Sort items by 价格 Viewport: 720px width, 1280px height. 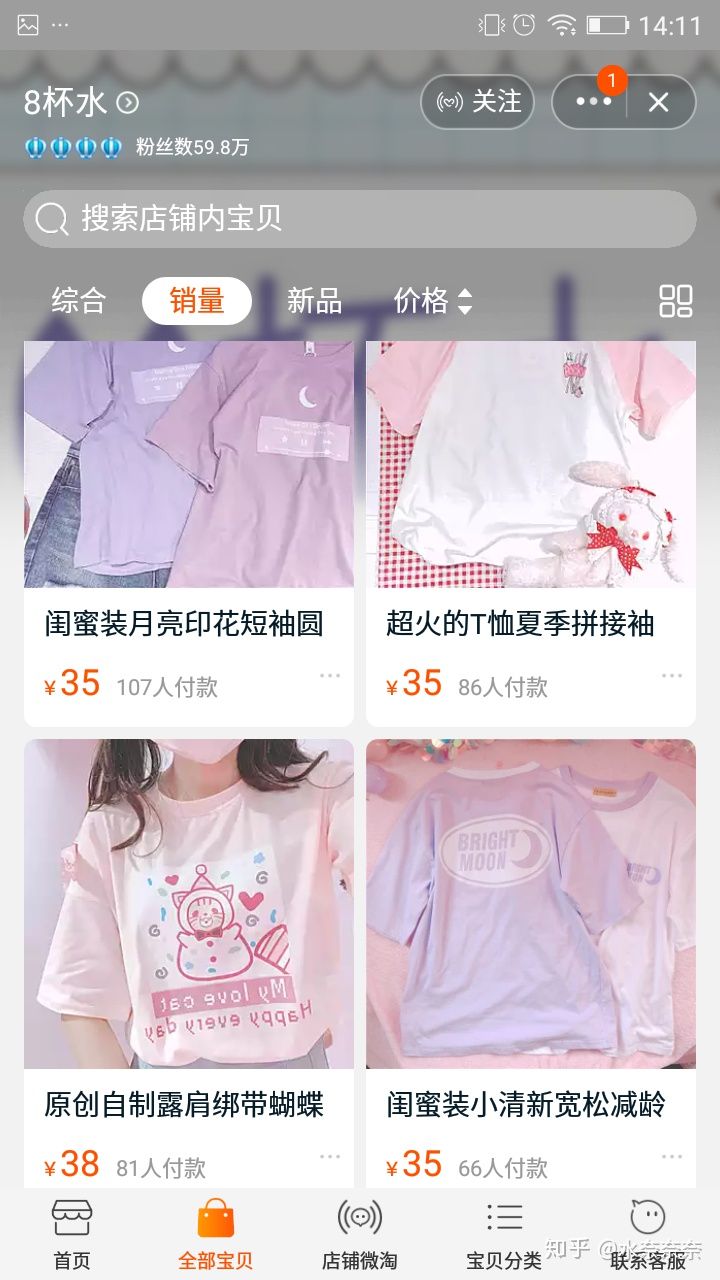tap(432, 301)
